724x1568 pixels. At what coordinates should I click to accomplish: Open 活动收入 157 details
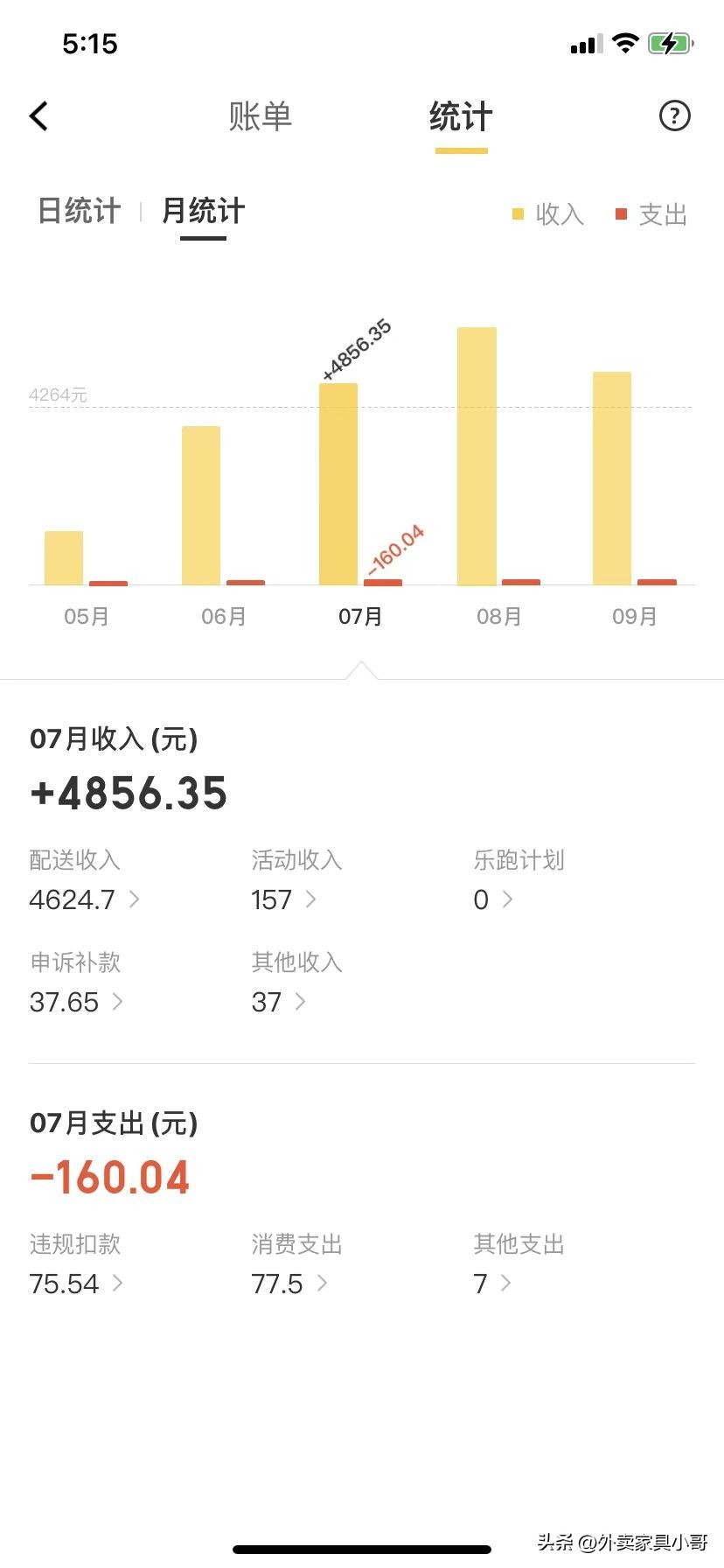point(283,899)
